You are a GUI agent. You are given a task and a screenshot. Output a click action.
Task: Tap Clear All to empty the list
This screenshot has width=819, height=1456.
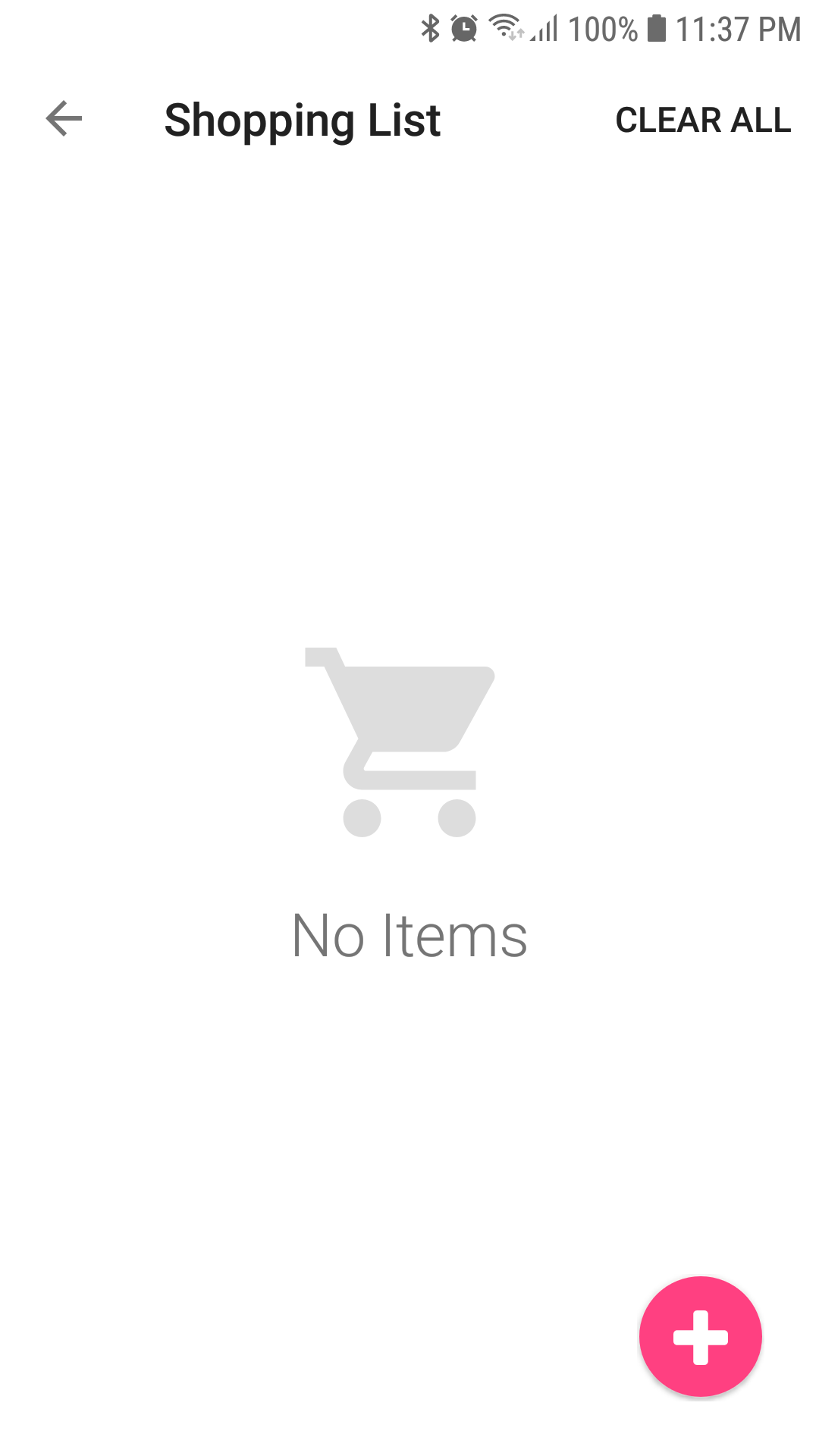point(703,120)
